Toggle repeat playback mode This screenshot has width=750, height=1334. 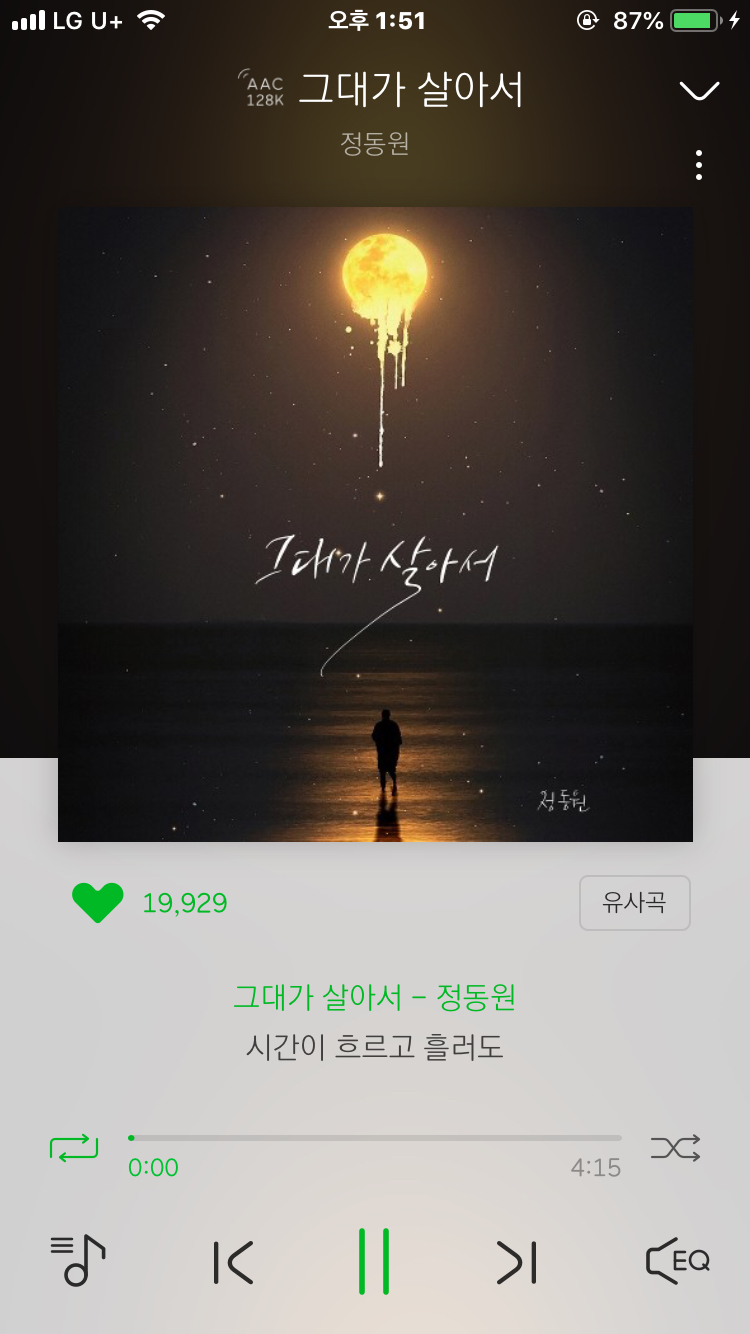[x=75, y=1148]
